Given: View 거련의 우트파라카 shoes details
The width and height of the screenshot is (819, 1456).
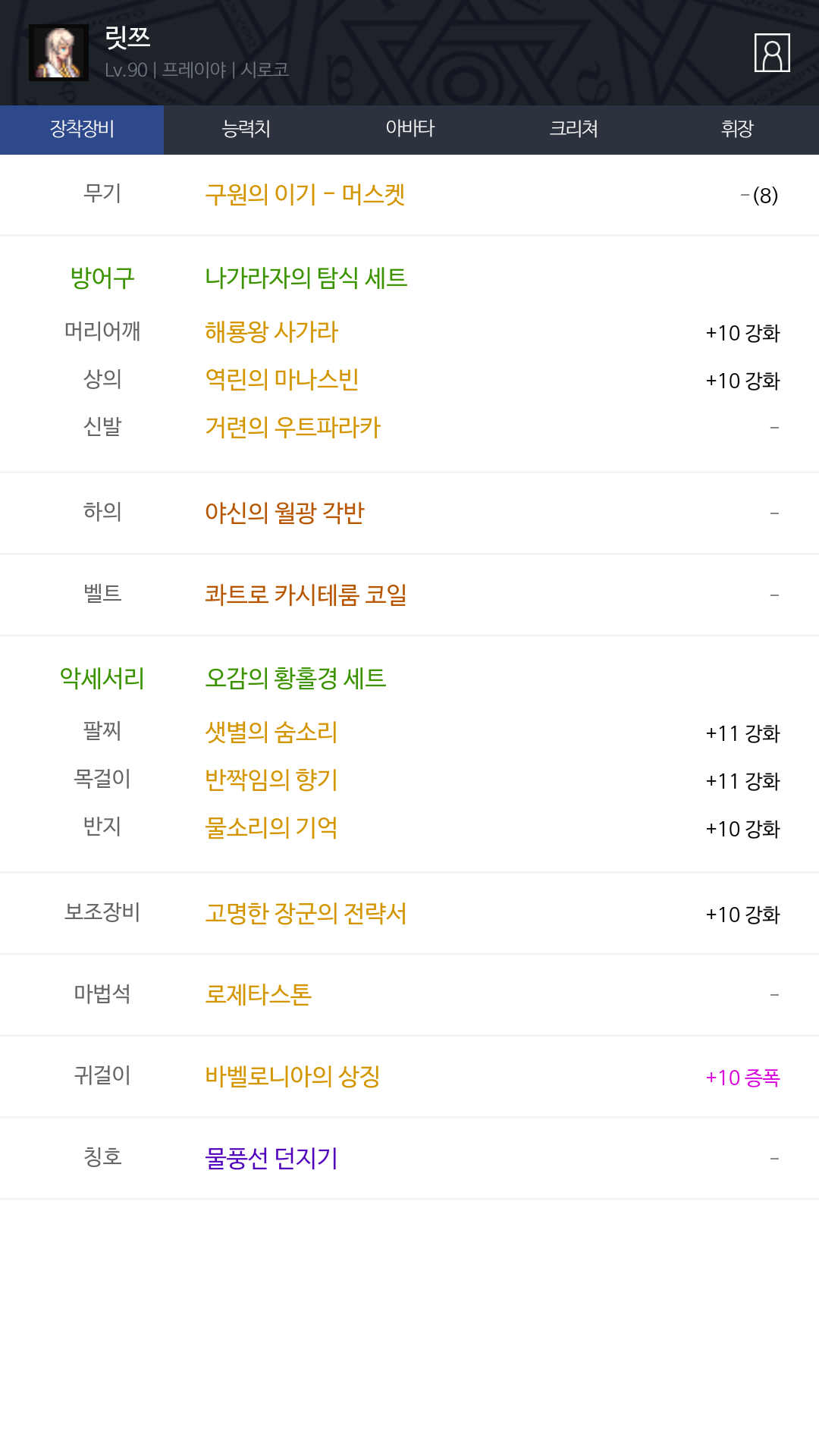Looking at the screenshot, I should [x=293, y=428].
